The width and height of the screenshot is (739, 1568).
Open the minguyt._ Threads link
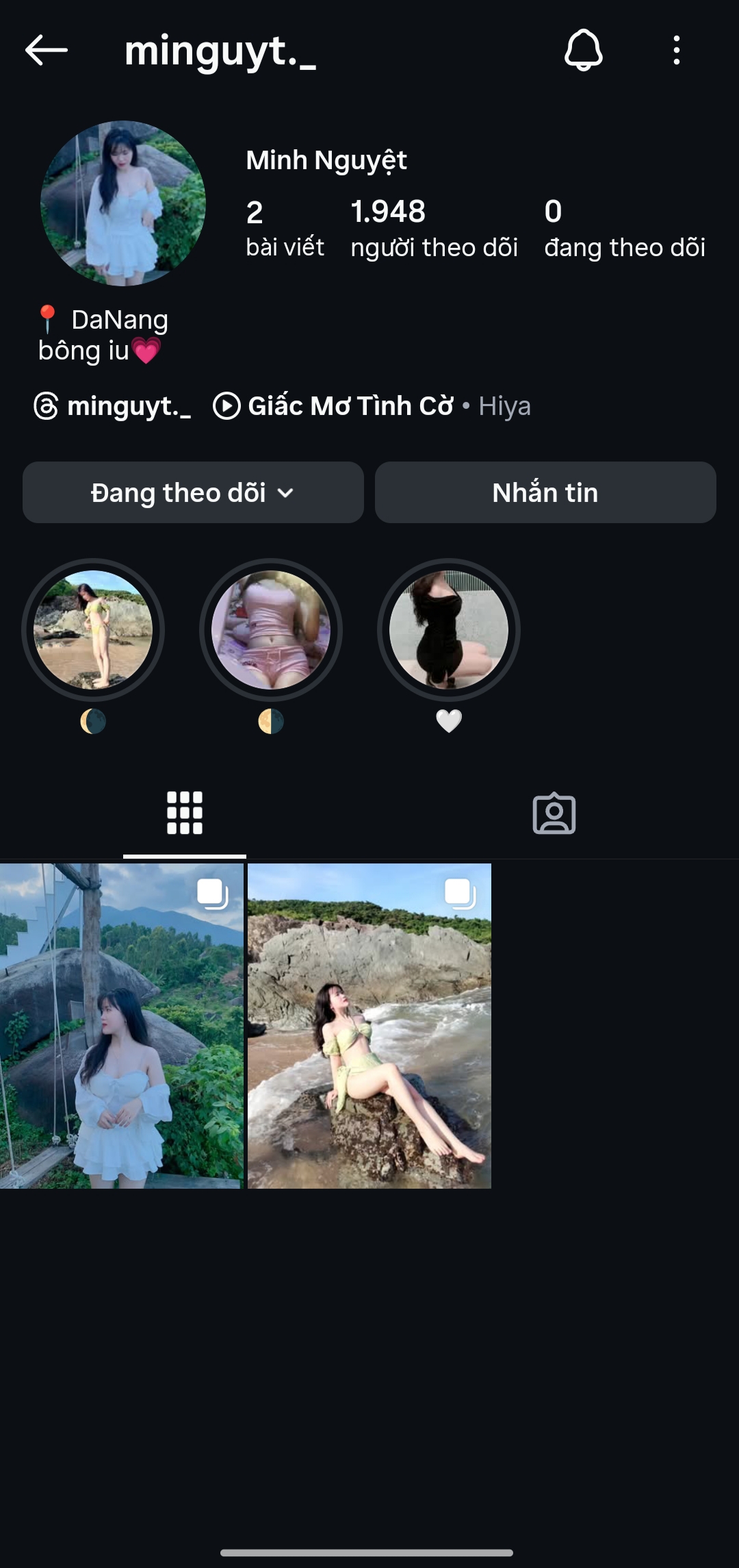click(x=113, y=406)
